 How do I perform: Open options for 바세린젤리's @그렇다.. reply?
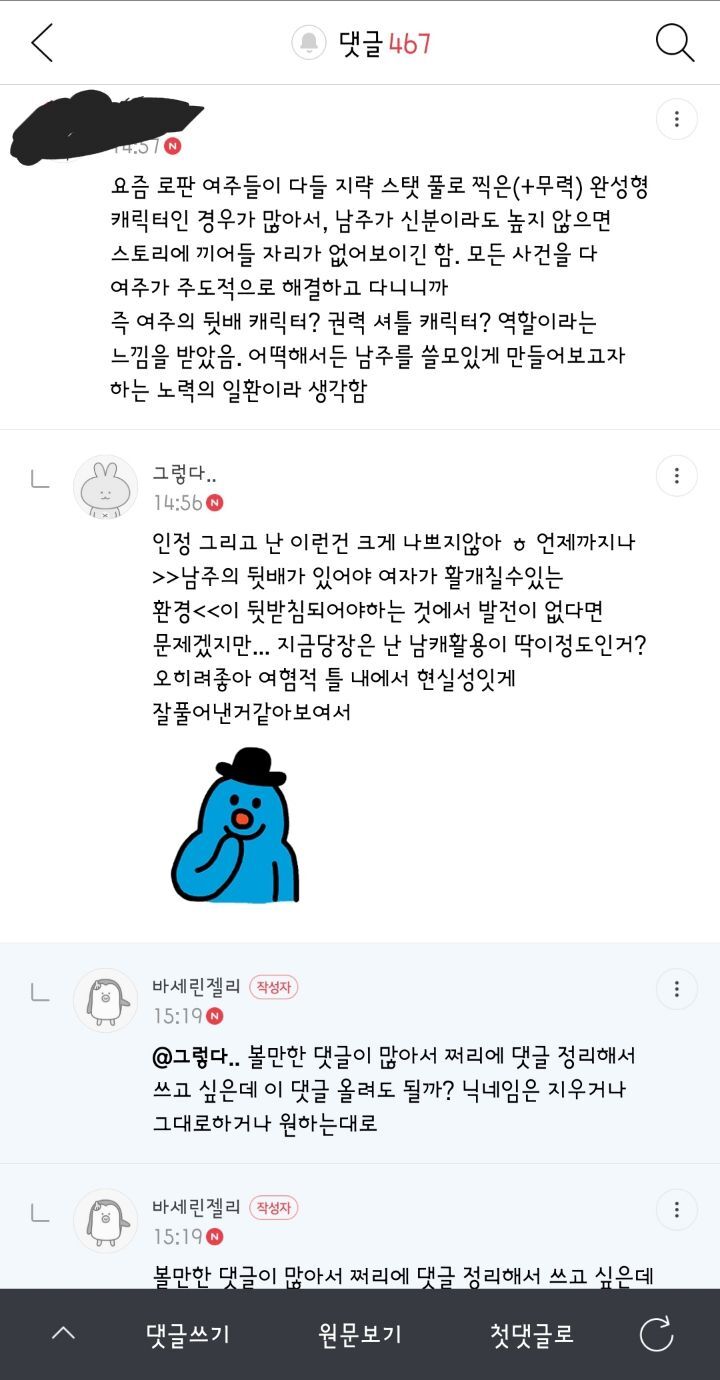pyautogui.click(x=677, y=989)
